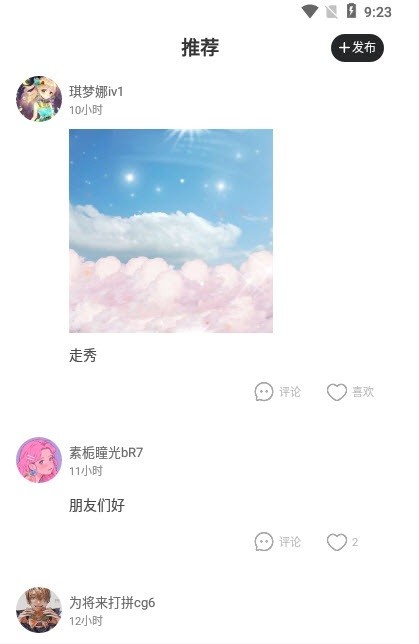This screenshot has width=419, height=644.
Task: Comment on the 朋友们好 post
Action: [278, 542]
